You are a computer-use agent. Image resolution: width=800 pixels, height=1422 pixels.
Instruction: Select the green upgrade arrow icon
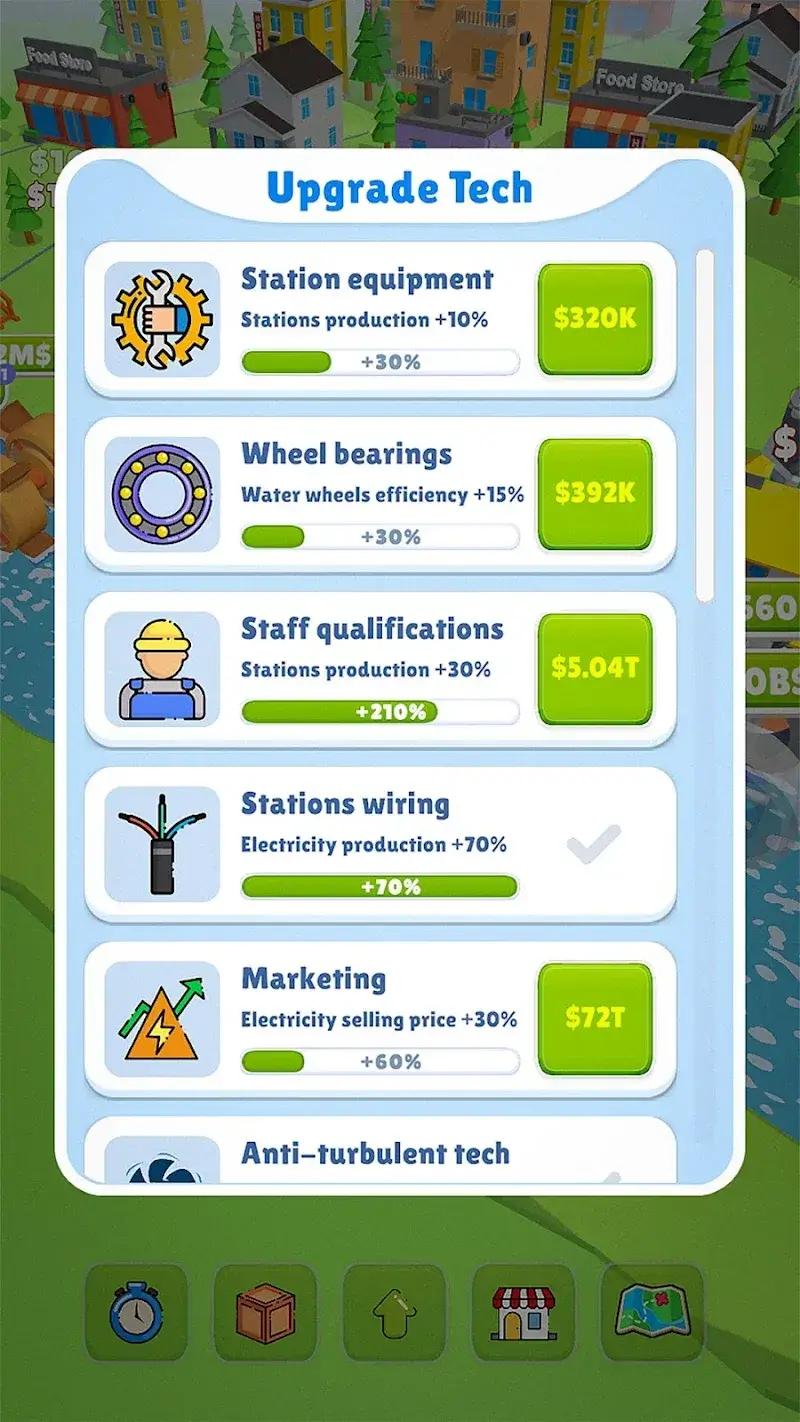394,1313
